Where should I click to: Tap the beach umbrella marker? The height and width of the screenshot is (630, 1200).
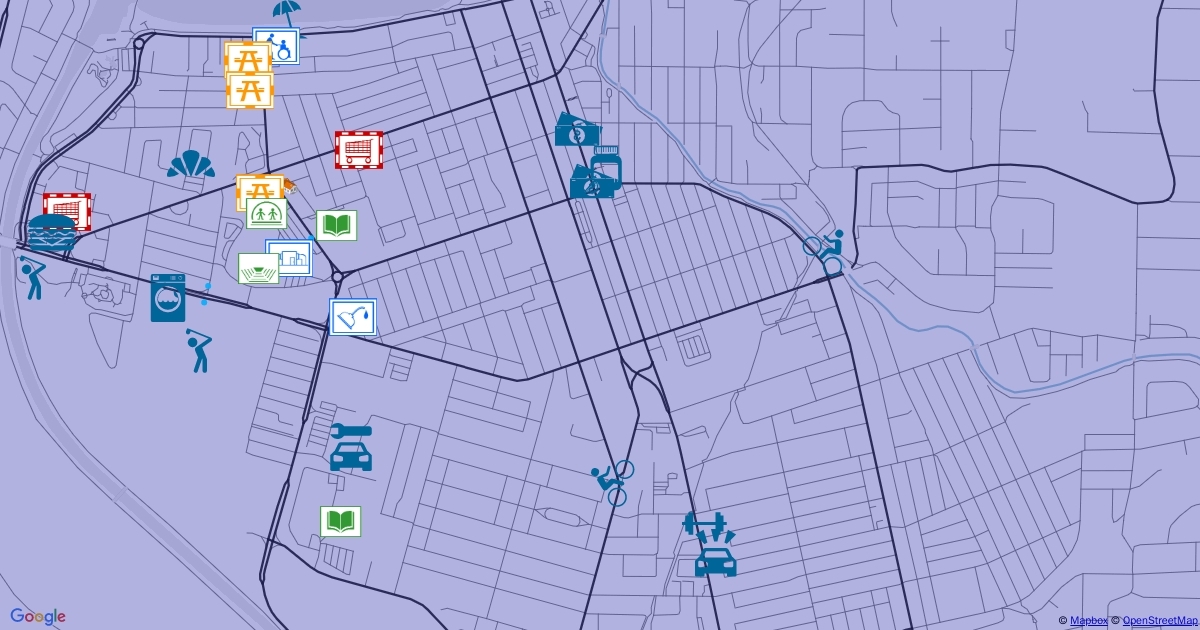tap(286, 13)
